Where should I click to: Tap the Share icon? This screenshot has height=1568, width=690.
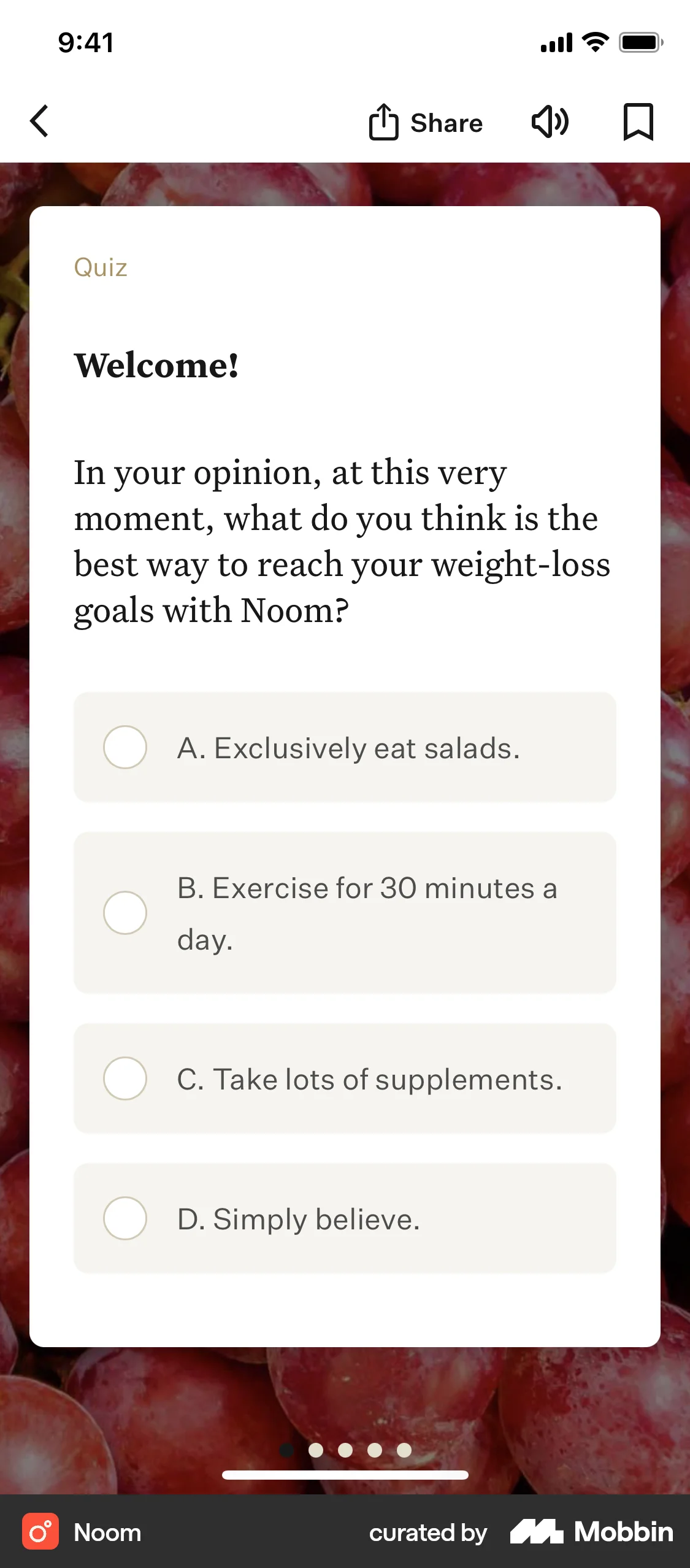click(385, 121)
